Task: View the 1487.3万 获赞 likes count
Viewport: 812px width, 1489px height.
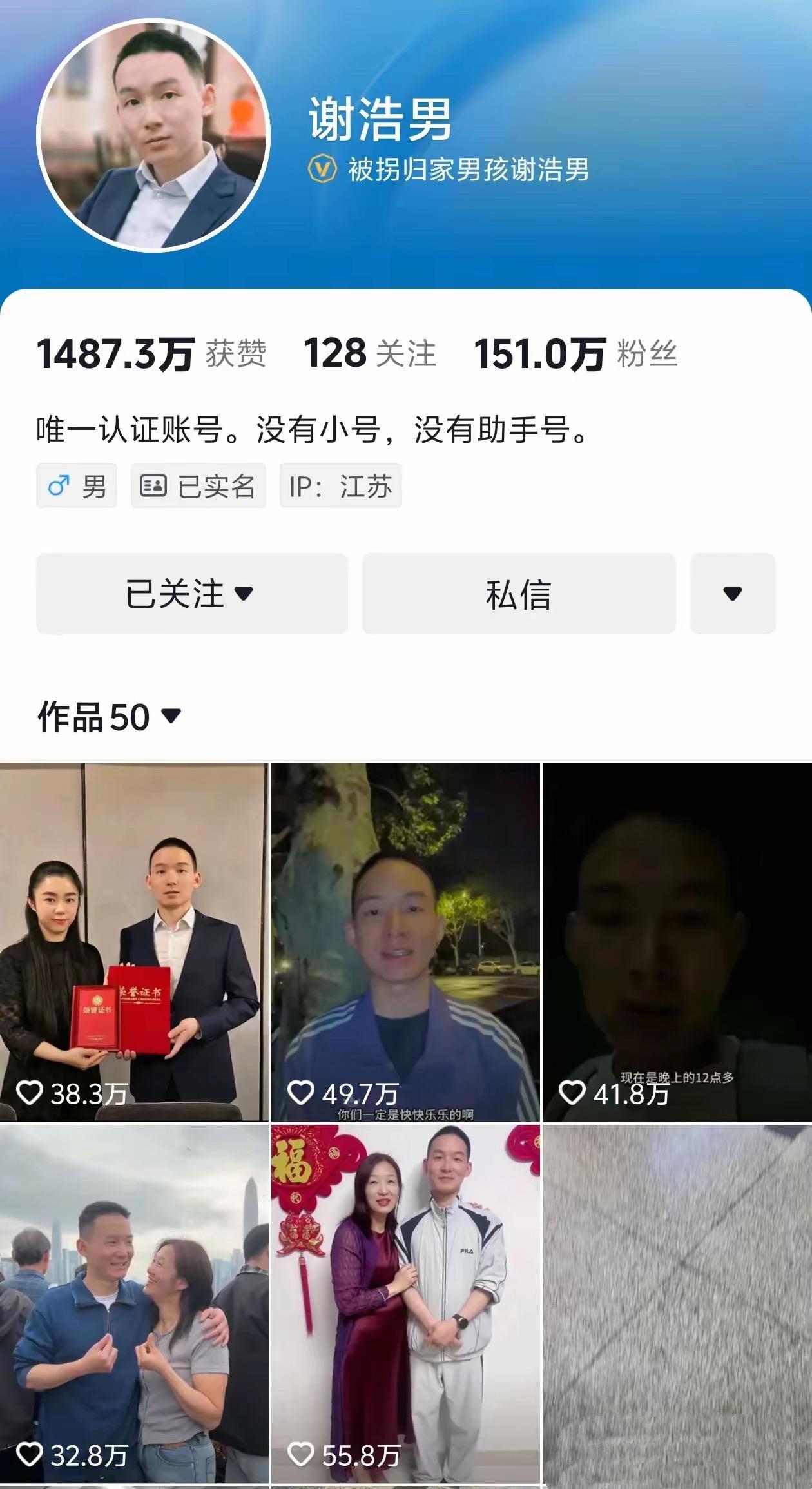Action: pyautogui.click(x=151, y=354)
